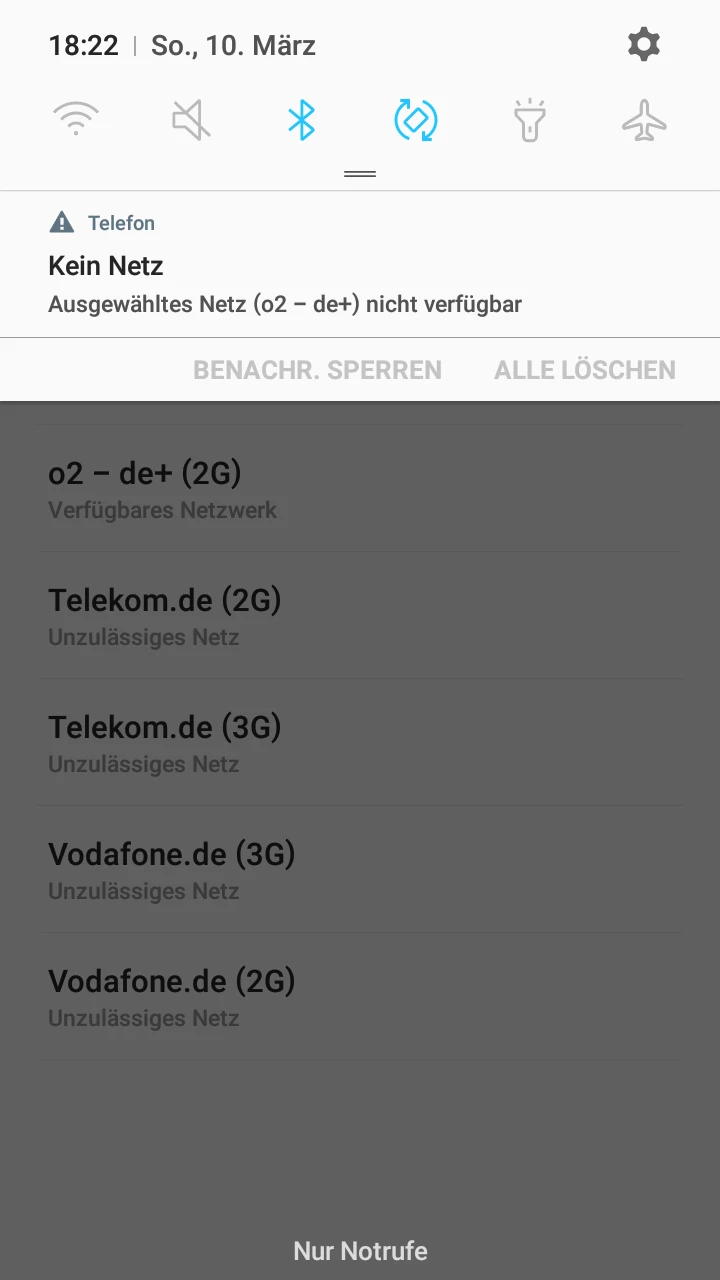The width and height of the screenshot is (720, 1280).
Task: Clear all notifications with Alle löschen
Action: pos(585,370)
